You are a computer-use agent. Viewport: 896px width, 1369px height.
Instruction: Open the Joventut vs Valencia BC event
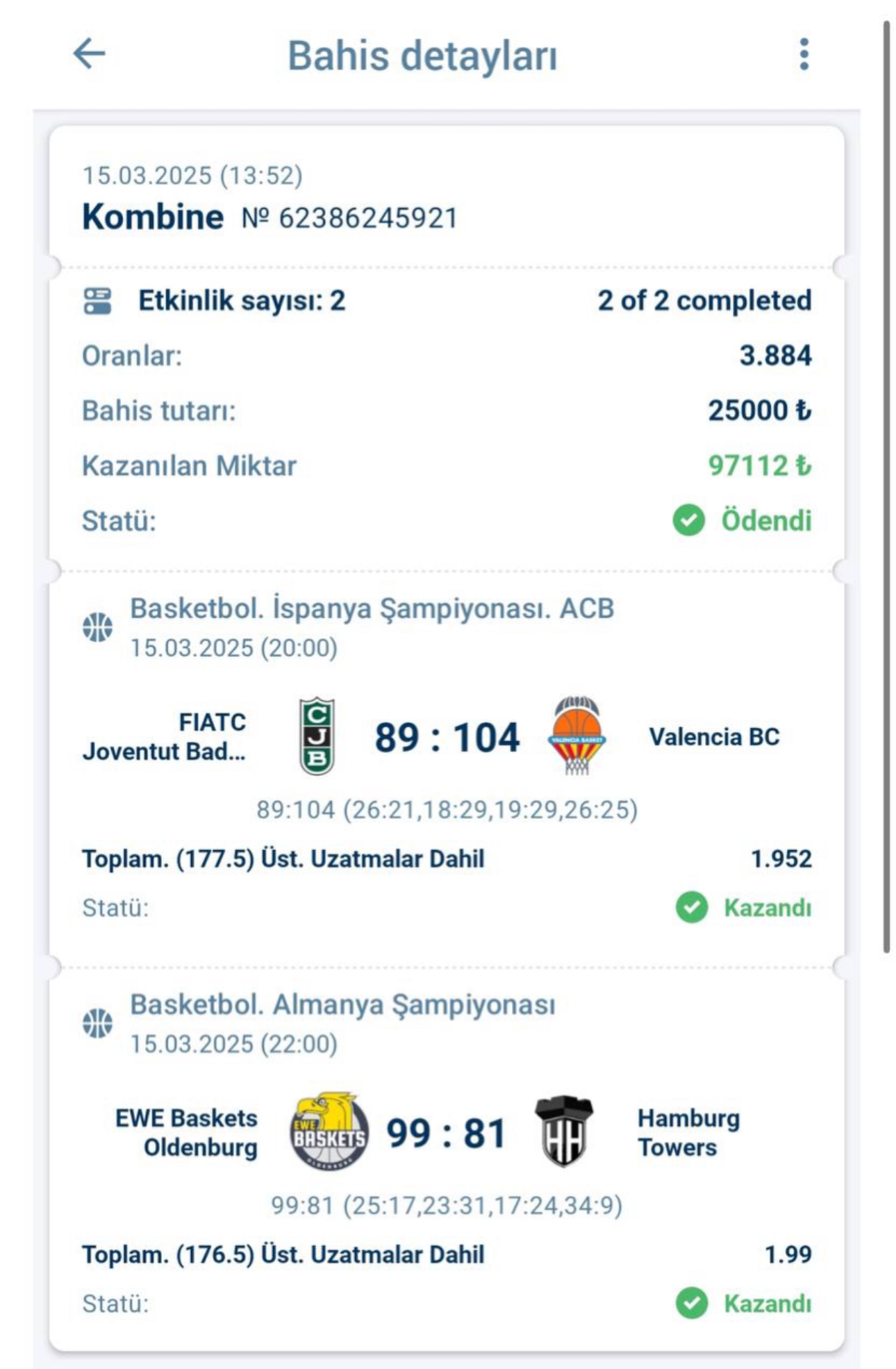pyautogui.click(x=447, y=737)
